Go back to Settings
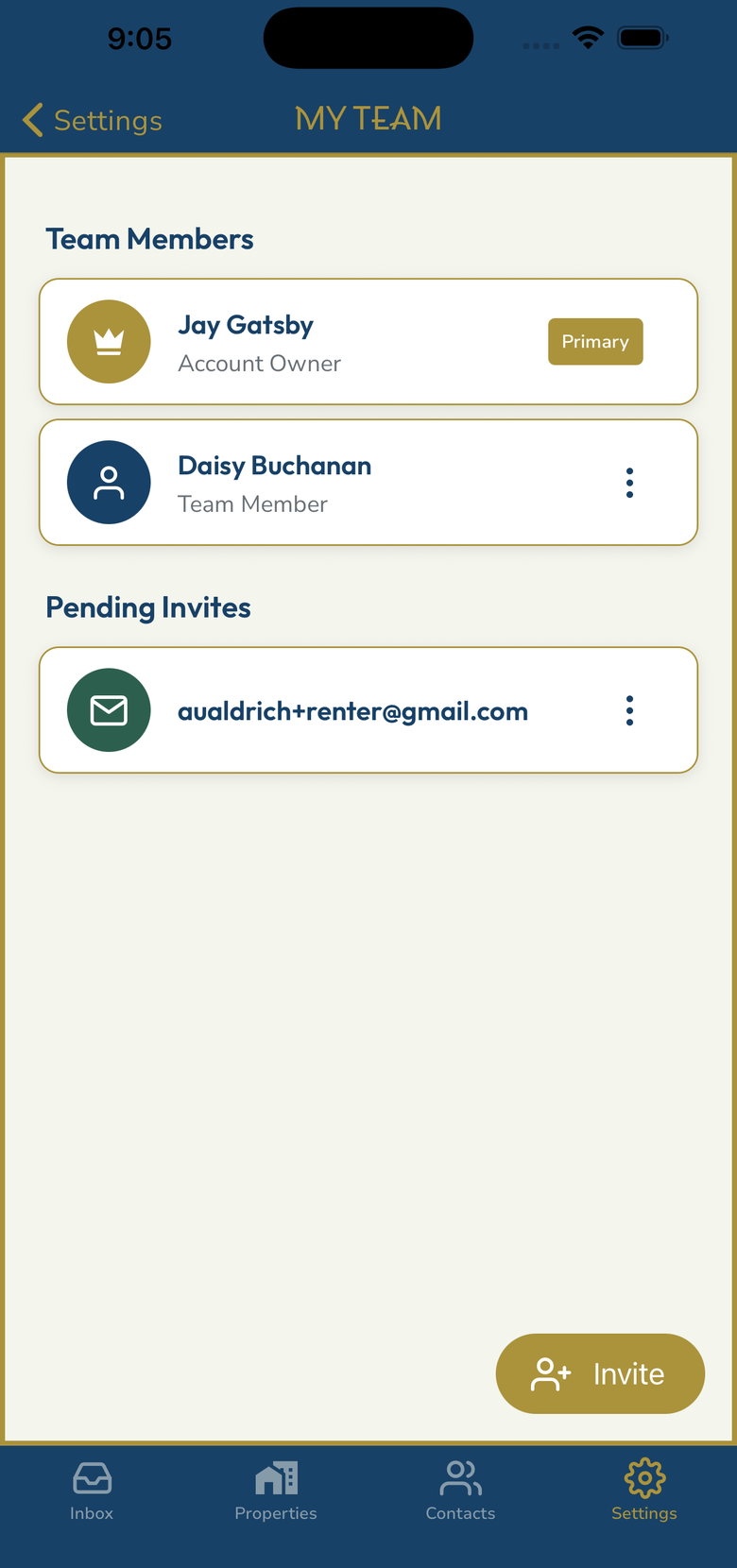 point(93,120)
